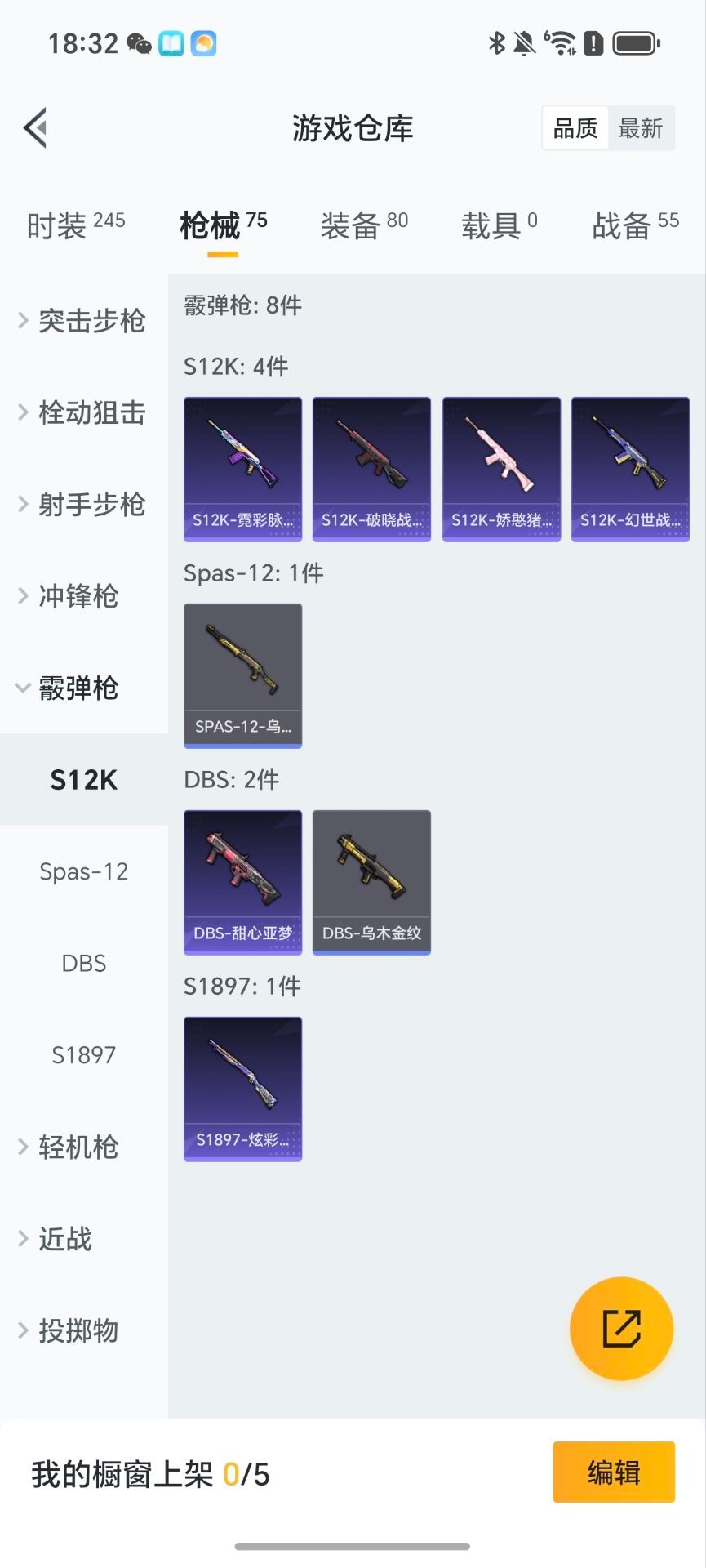Select Spas-12 in the sidebar
Screen dimensions: 706x1568
click(83, 871)
